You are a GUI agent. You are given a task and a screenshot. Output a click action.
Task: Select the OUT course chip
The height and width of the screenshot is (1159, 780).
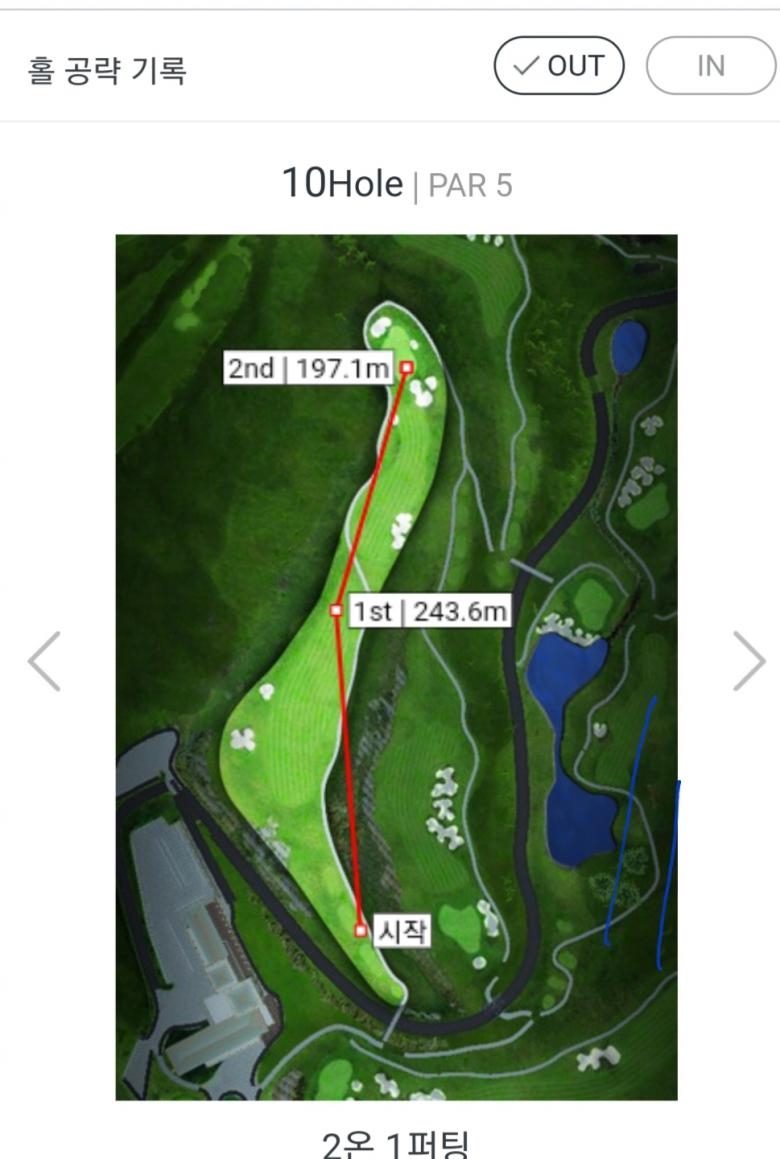click(559, 66)
